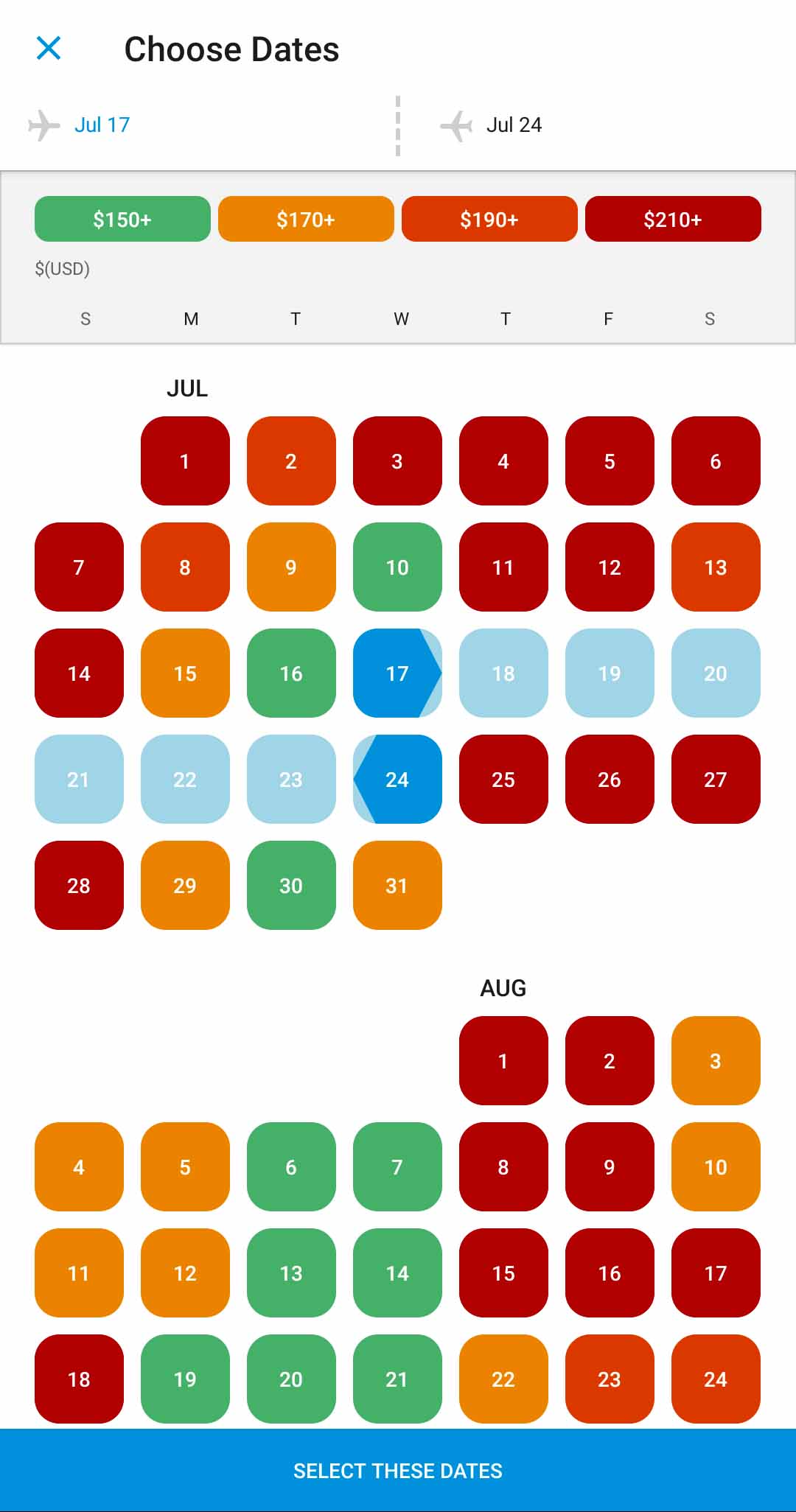Choose July 31 as the date
The width and height of the screenshot is (796, 1512).
click(x=397, y=886)
